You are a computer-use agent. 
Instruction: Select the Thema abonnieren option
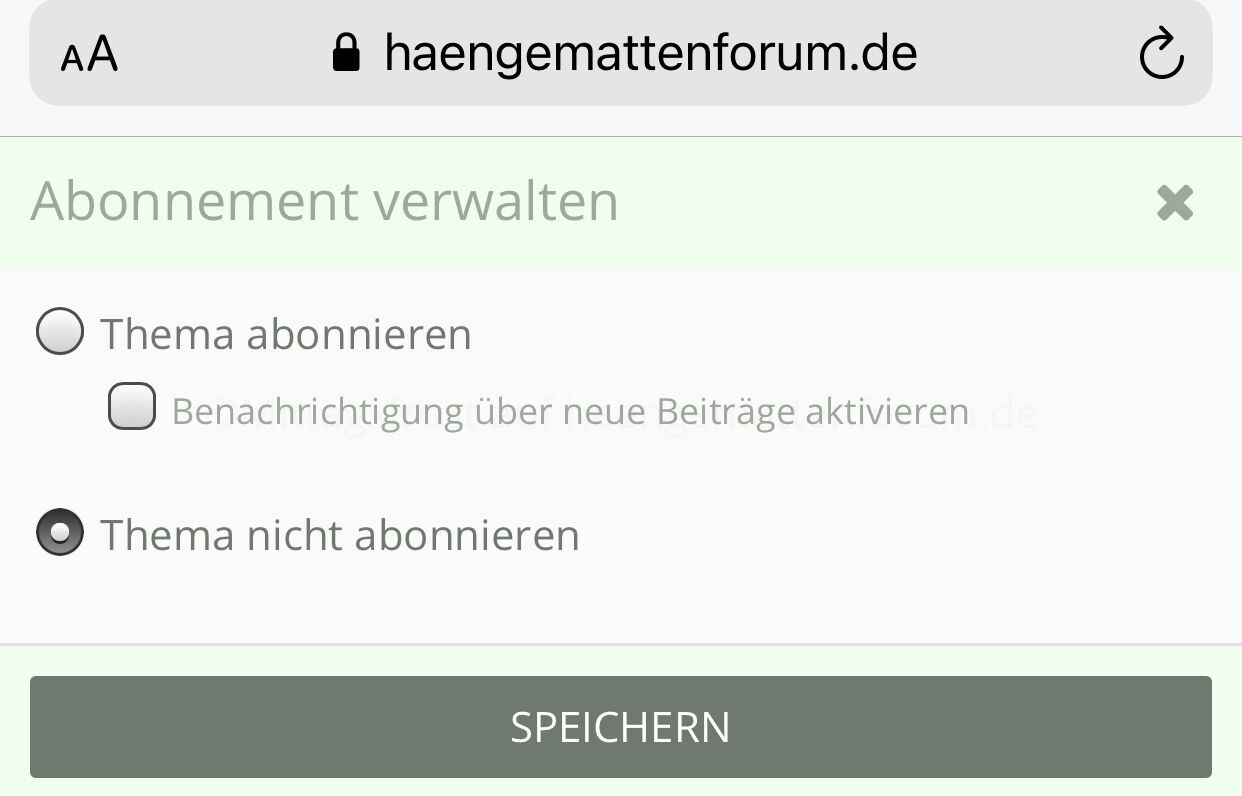[x=60, y=332]
